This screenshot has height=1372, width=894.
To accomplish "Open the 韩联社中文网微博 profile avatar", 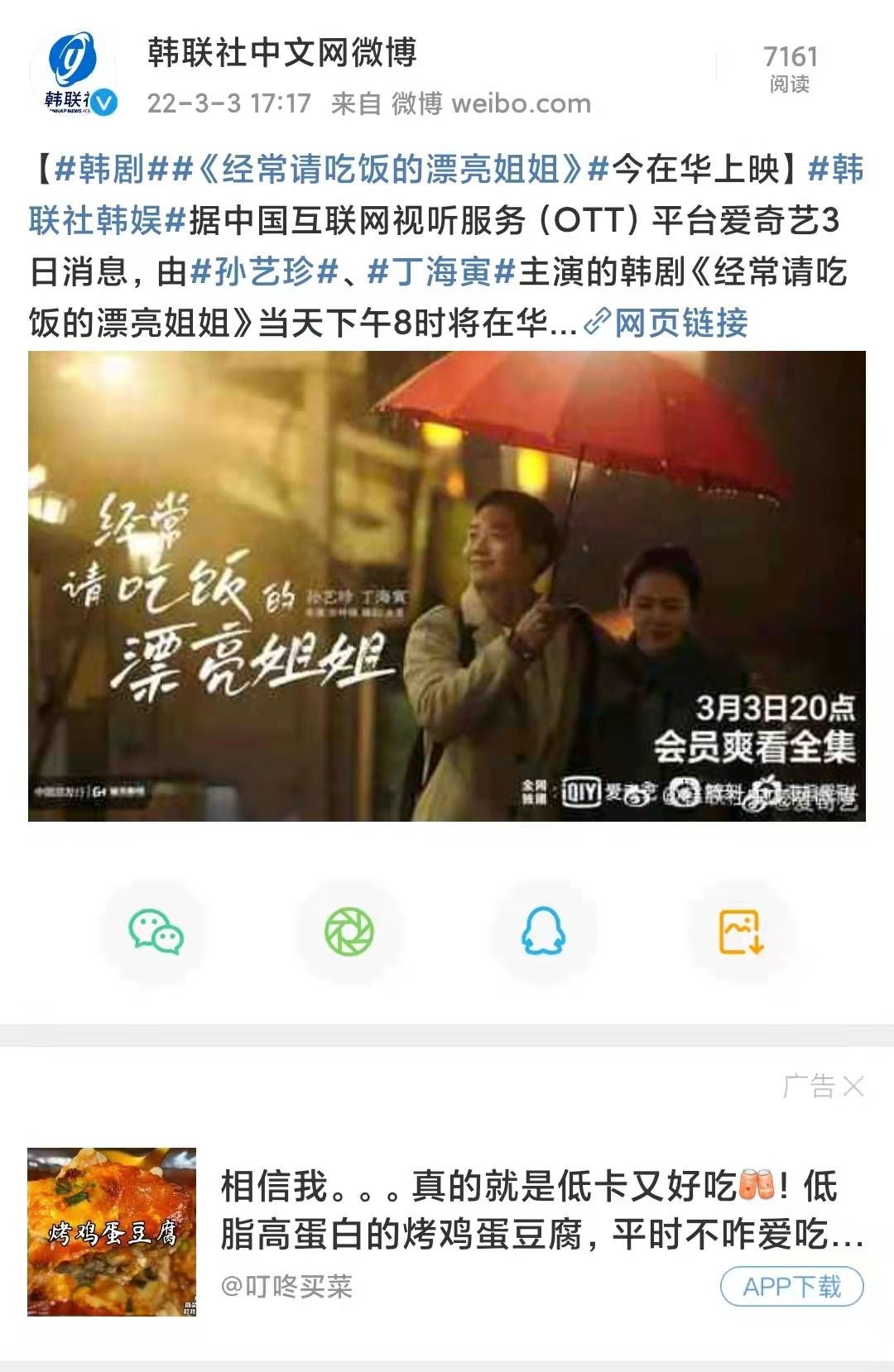I will (73, 74).
